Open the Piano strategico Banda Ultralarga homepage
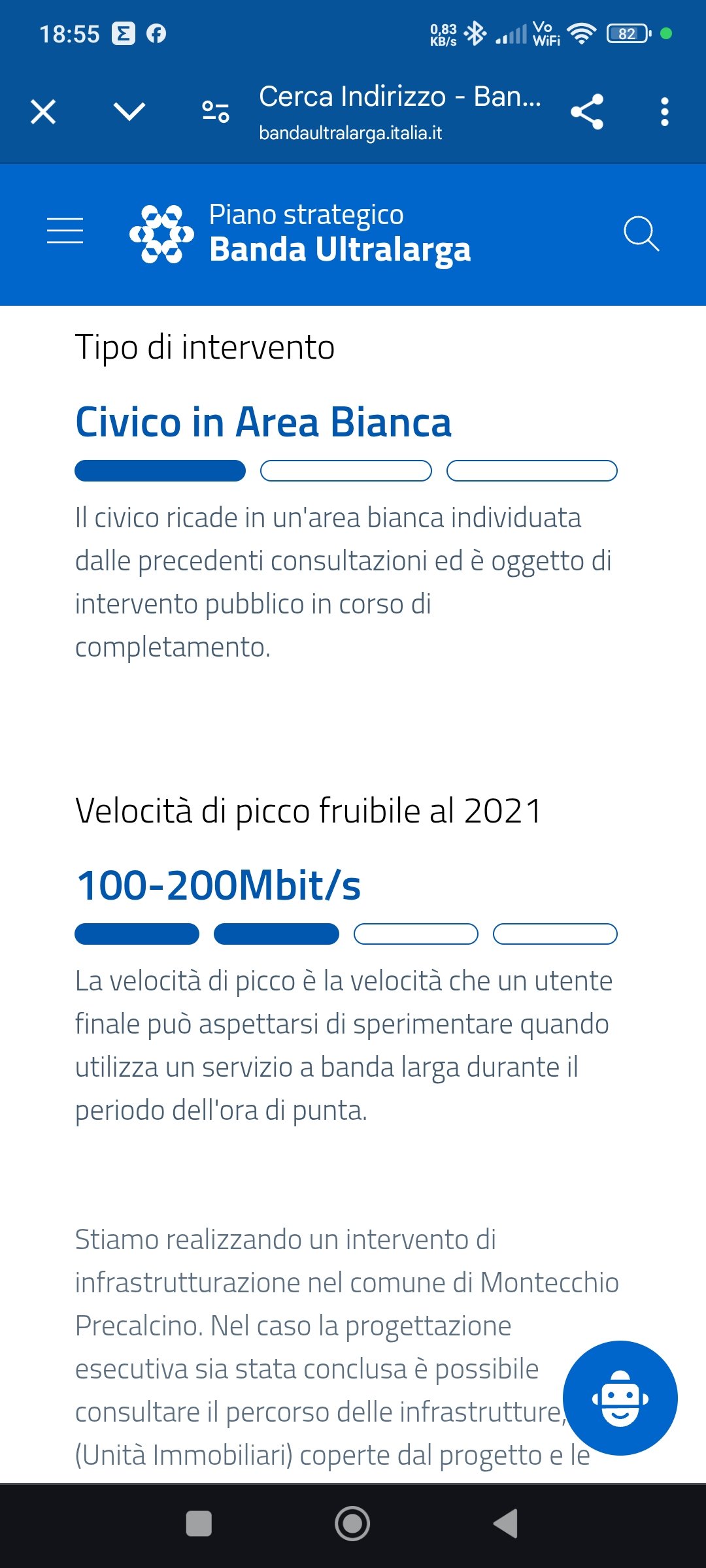Image resolution: width=706 pixels, height=1568 pixels. pyautogui.click(x=301, y=233)
